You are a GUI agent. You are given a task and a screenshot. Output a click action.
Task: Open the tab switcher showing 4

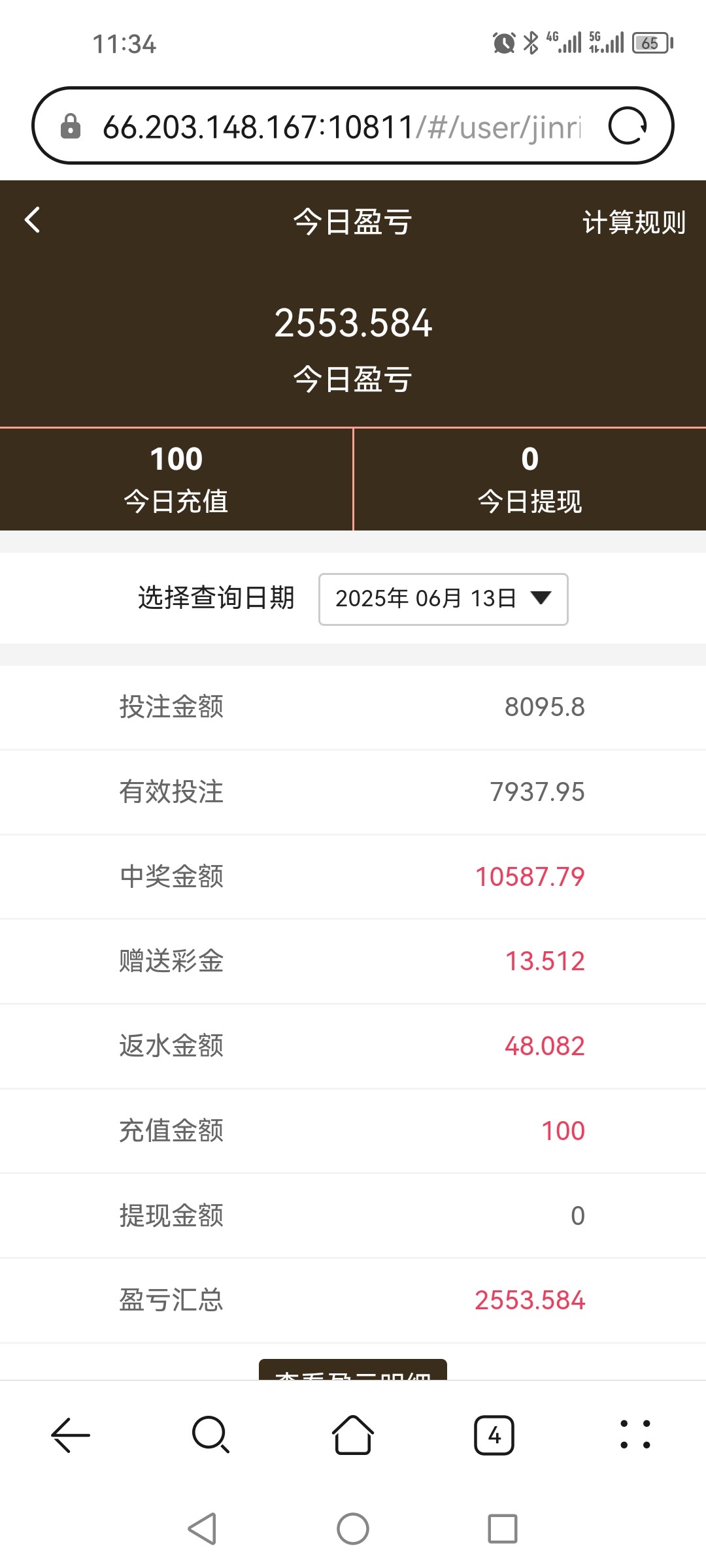pos(494,1435)
